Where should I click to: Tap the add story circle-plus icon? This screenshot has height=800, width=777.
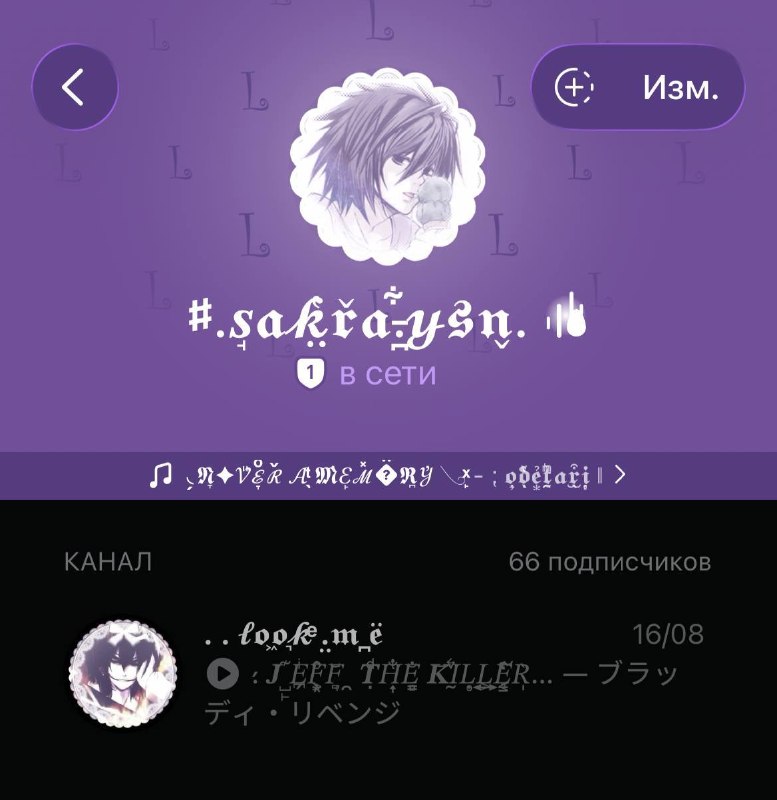[574, 87]
